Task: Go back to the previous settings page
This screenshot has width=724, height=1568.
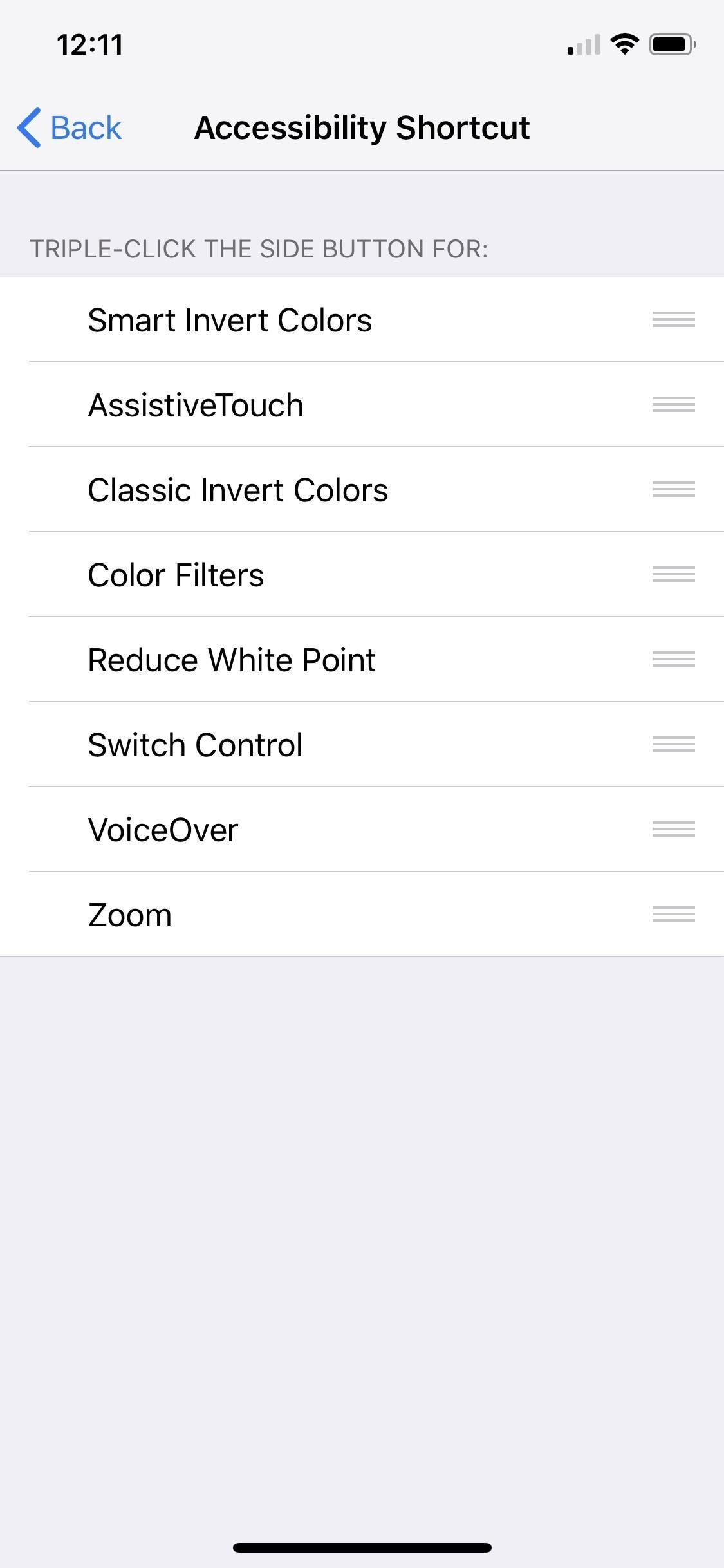Action: click(70, 127)
